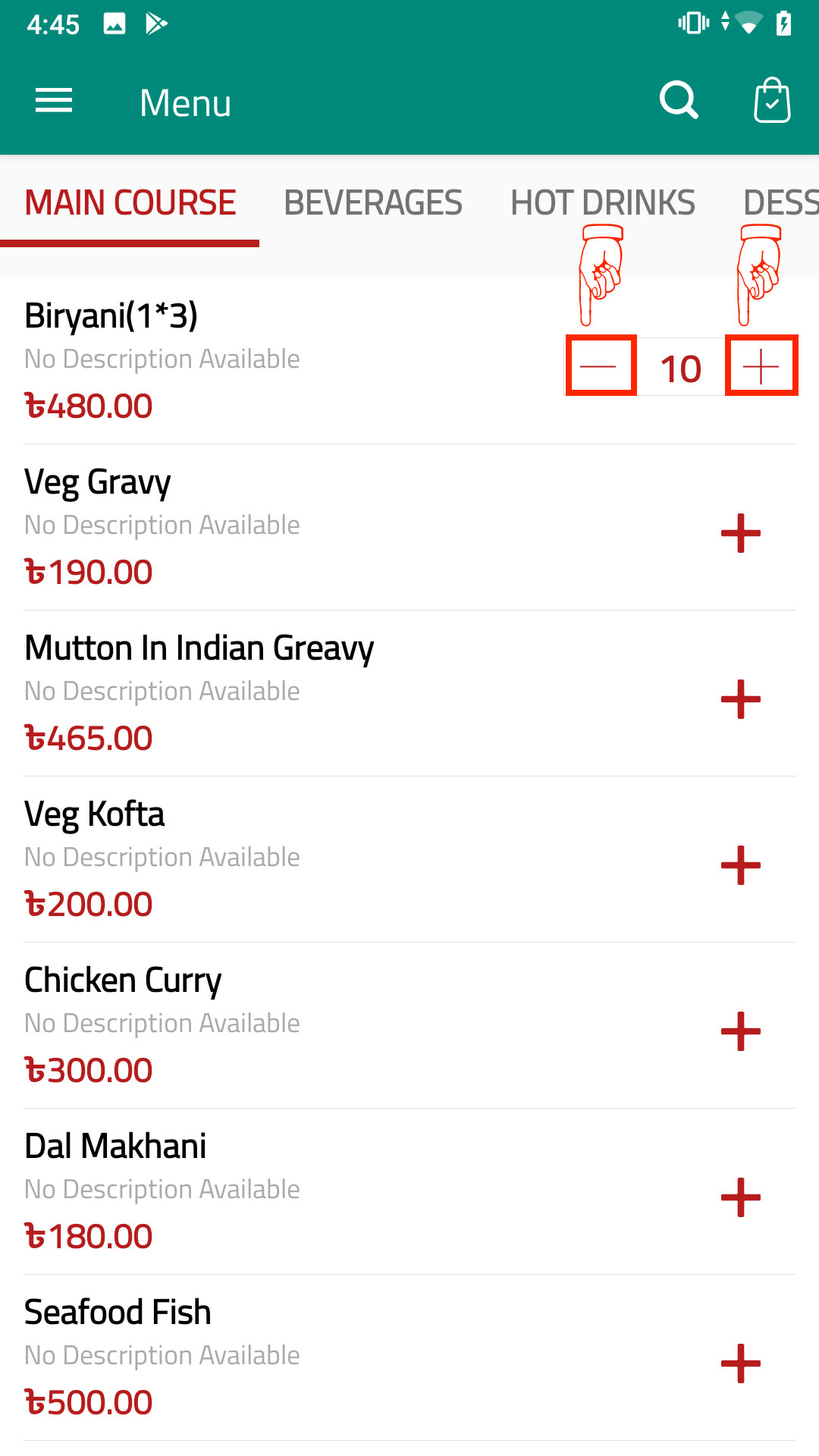Switch to the Beverages tab
The image size is (819, 1456).
373,202
